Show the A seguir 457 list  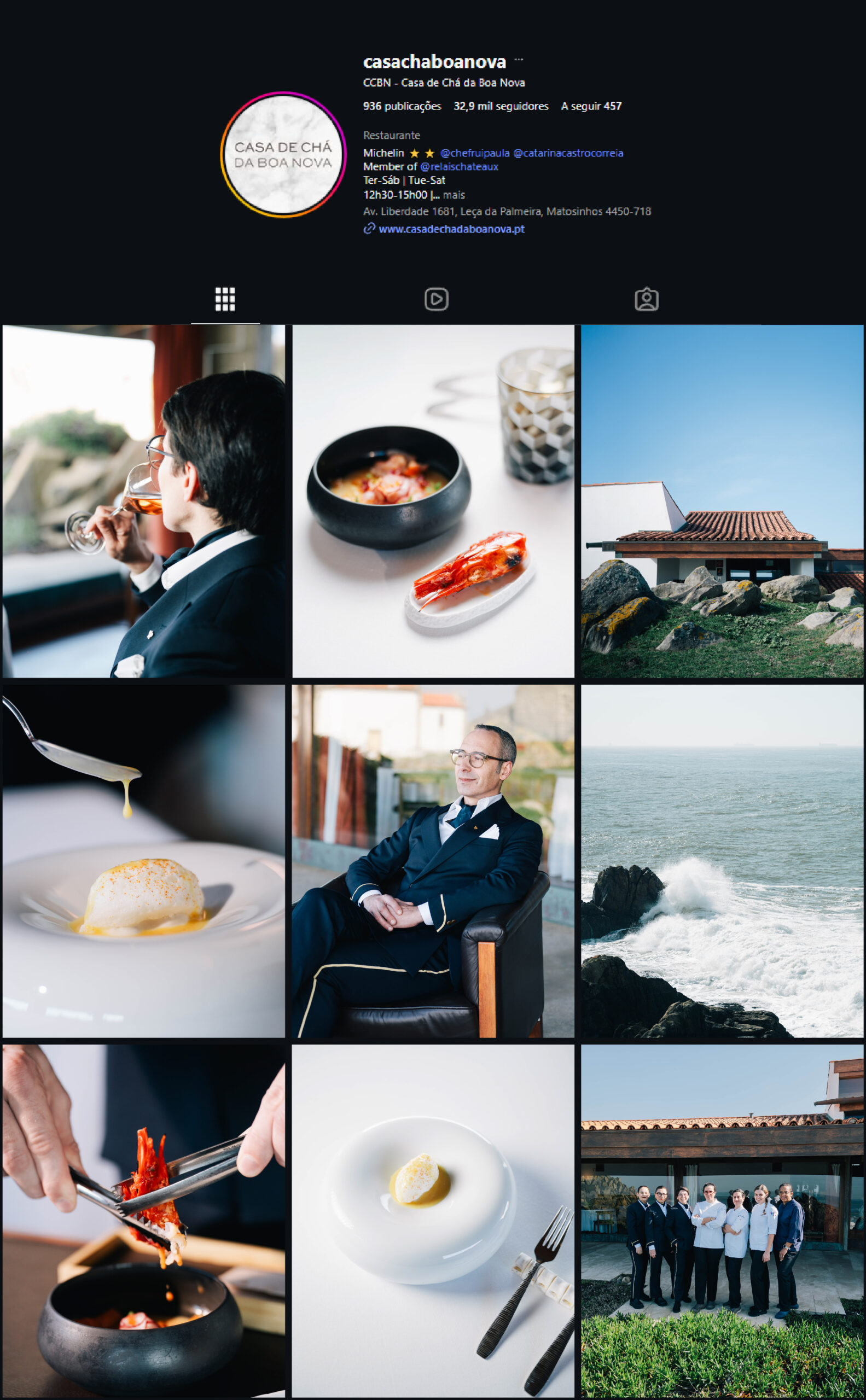click(x=591, y=107)
